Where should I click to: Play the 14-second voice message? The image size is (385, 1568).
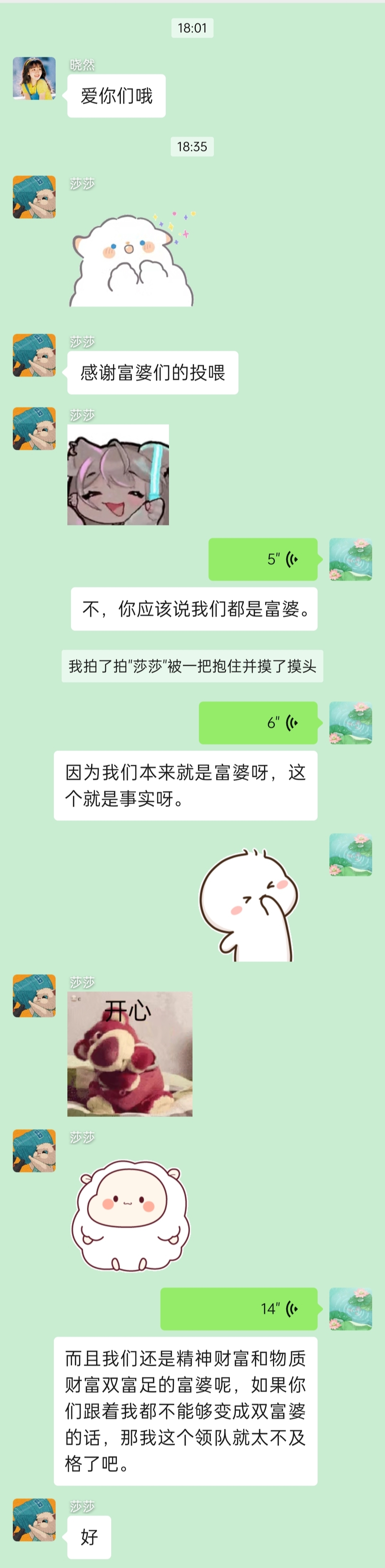pos(239,1309)
